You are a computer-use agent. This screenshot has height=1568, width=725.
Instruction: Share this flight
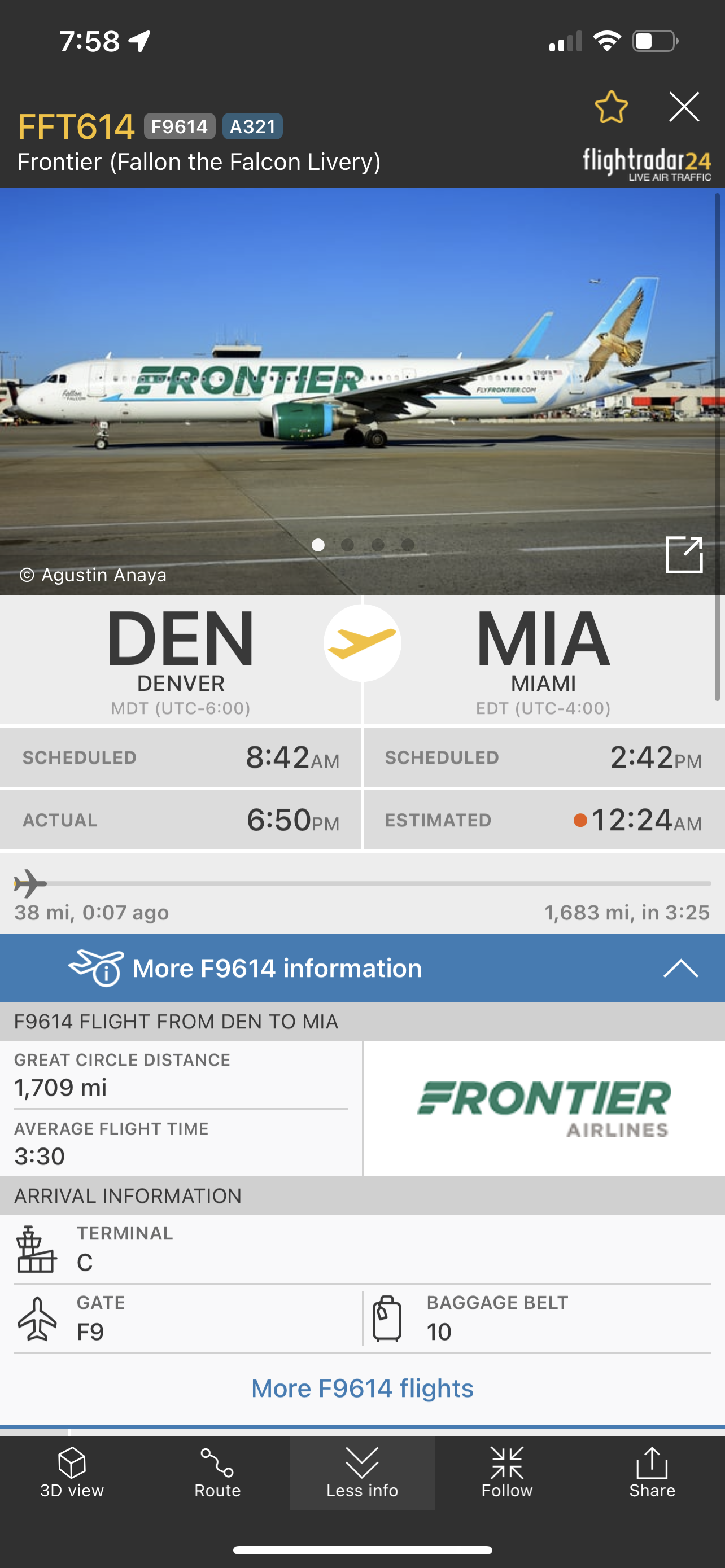coord(652,1473)
